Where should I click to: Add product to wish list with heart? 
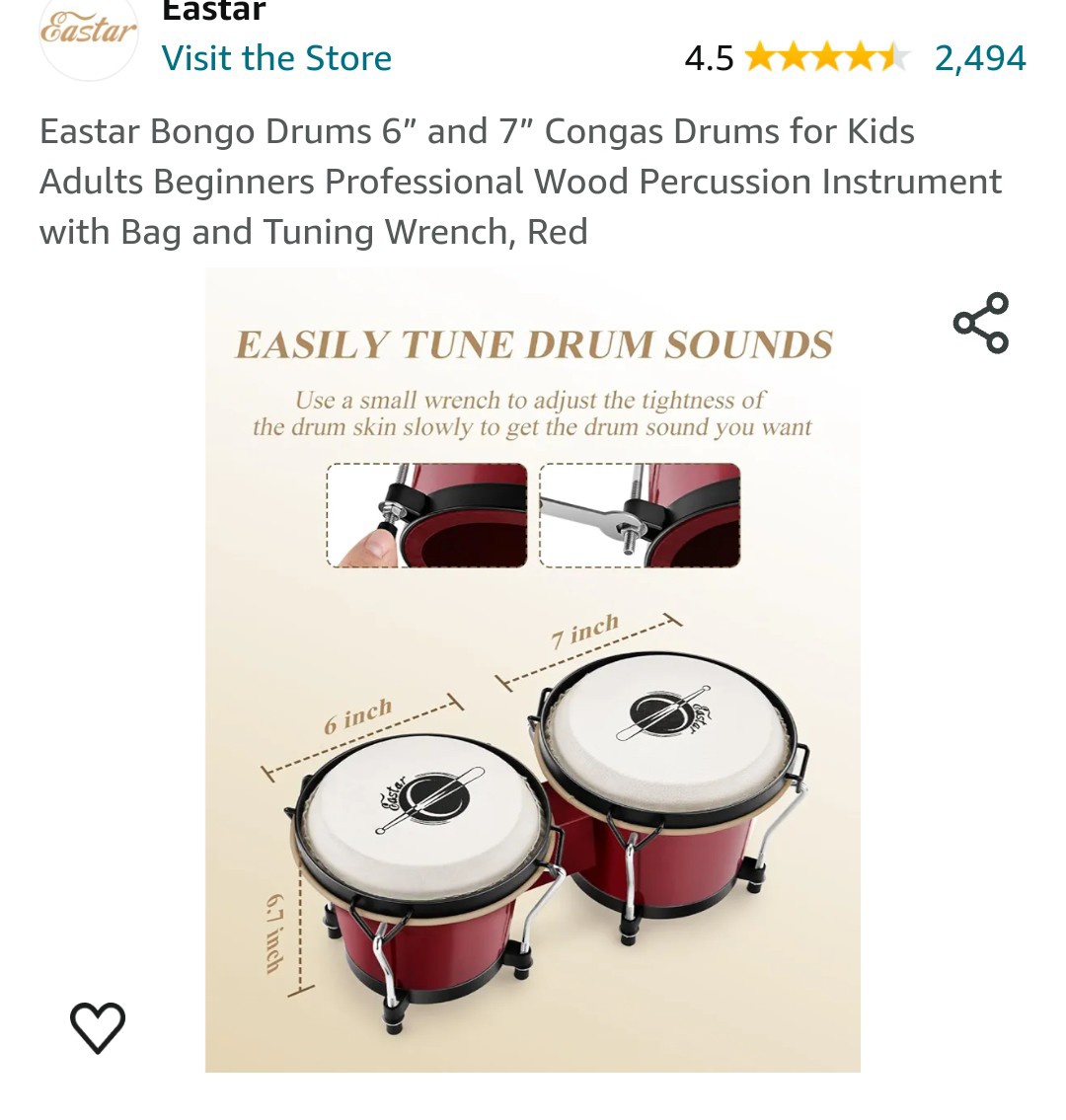(98, 1027)
